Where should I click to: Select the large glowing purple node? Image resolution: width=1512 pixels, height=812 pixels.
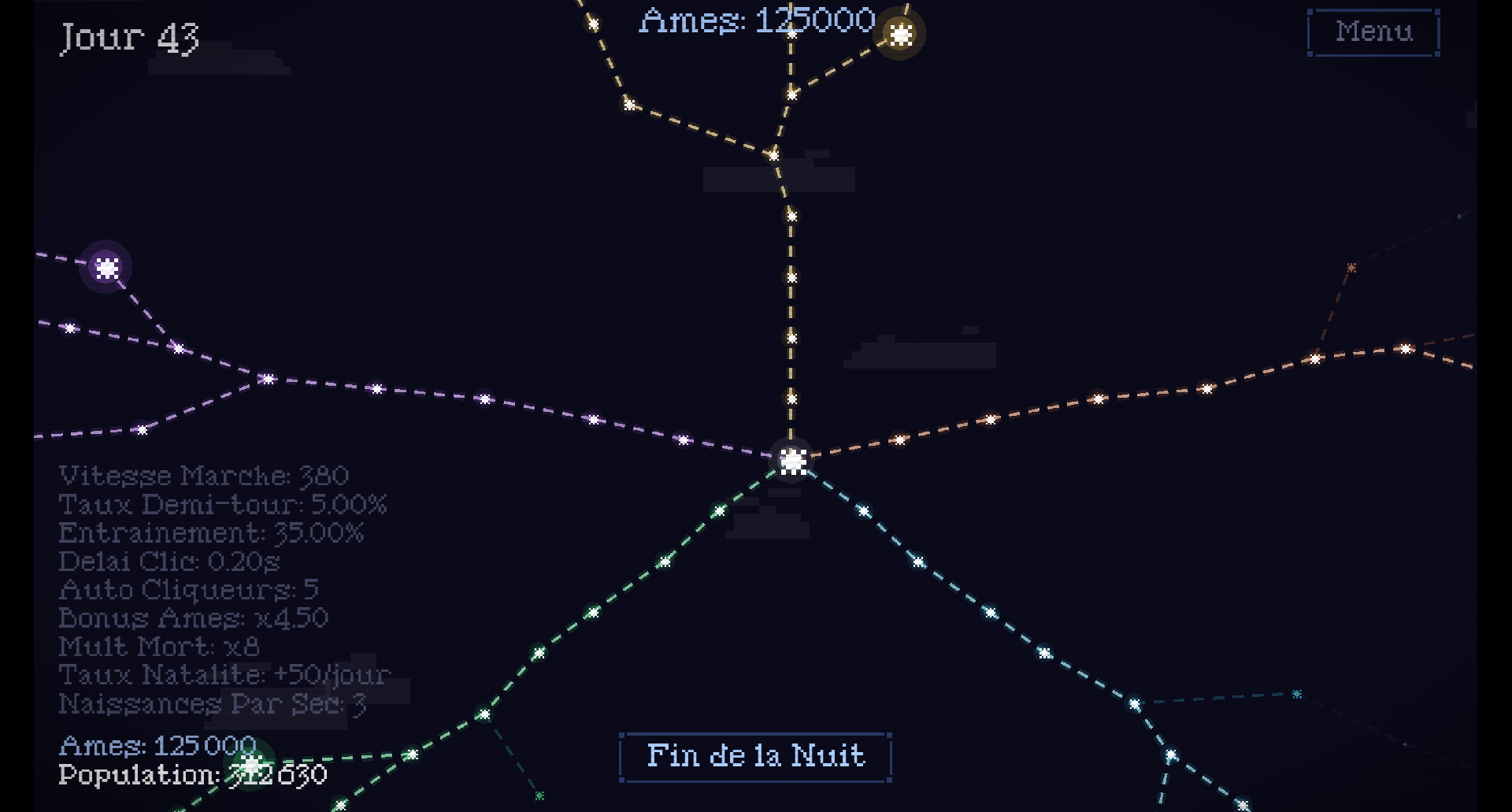[x=106, y=268]
